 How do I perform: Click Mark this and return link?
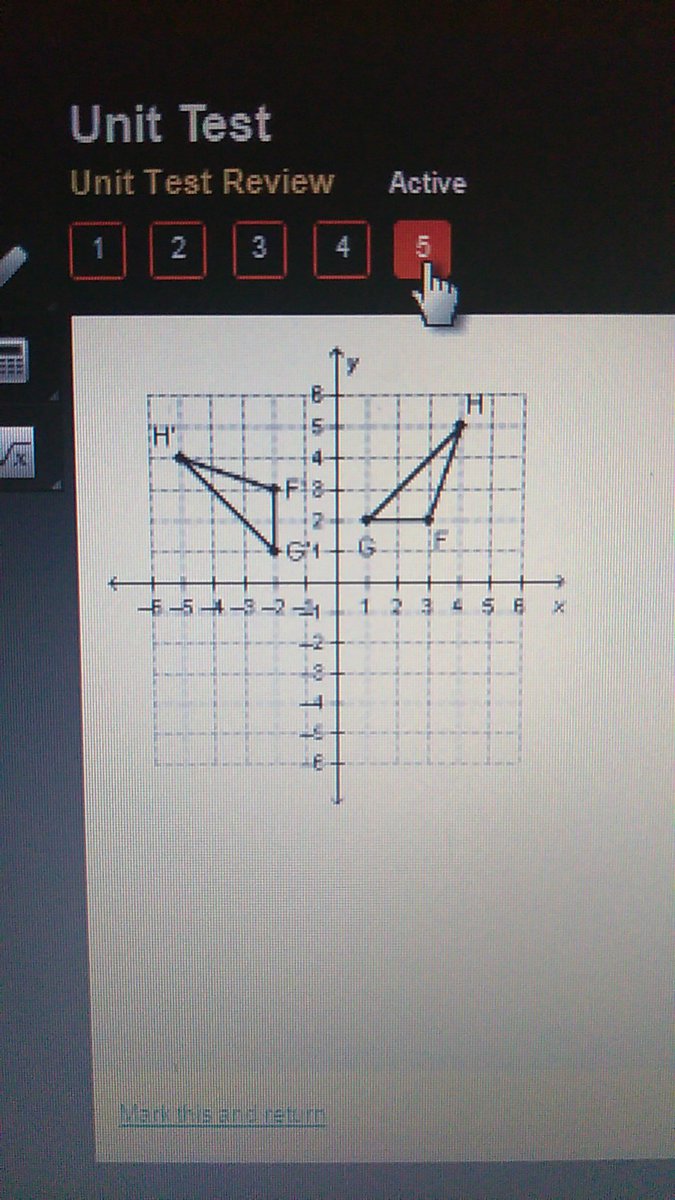pyautogui.click(x=222, y=1113)
